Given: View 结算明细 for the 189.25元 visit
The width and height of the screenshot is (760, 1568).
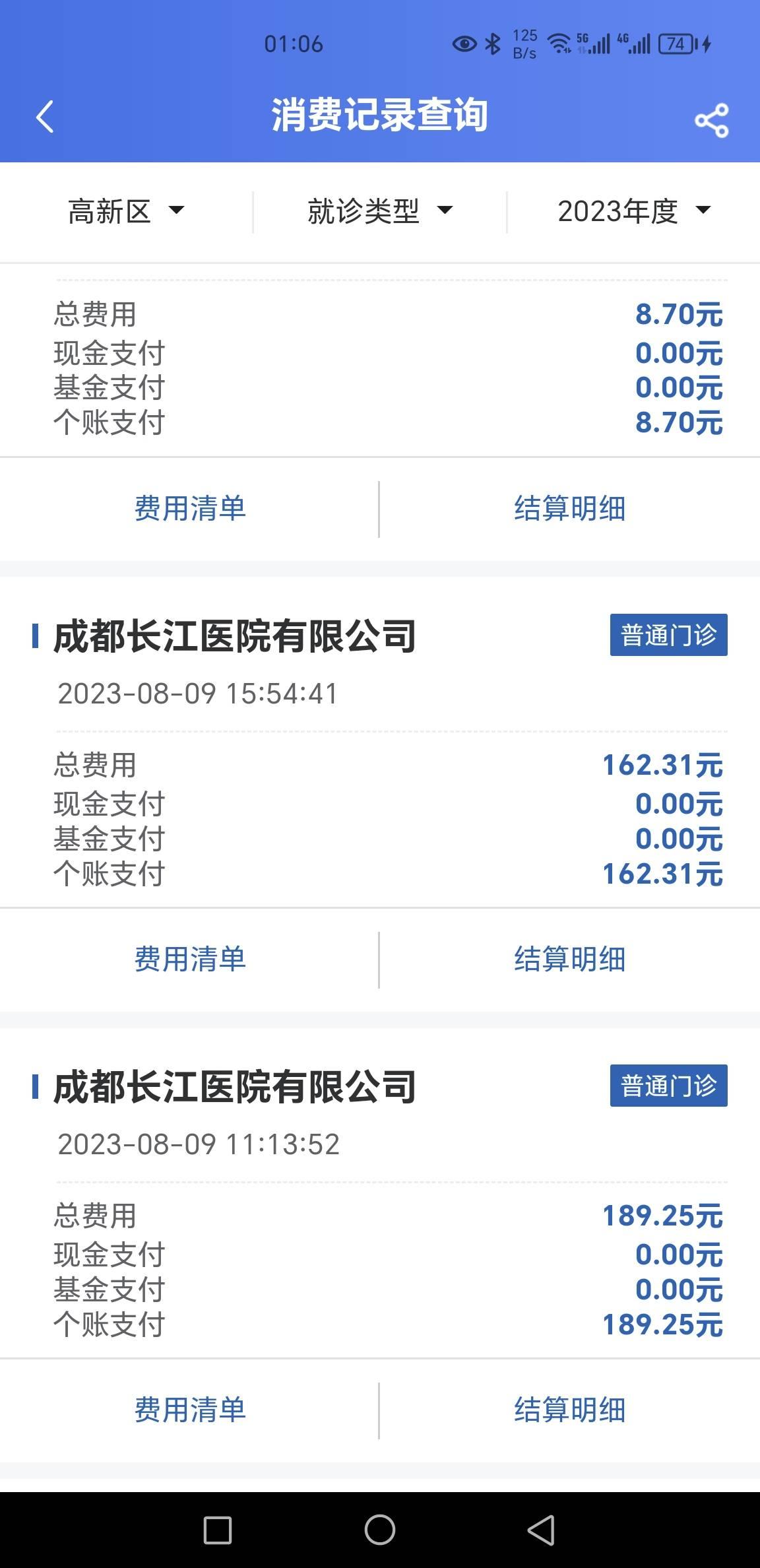Looking at the screenshot, I should (569, 1410).
